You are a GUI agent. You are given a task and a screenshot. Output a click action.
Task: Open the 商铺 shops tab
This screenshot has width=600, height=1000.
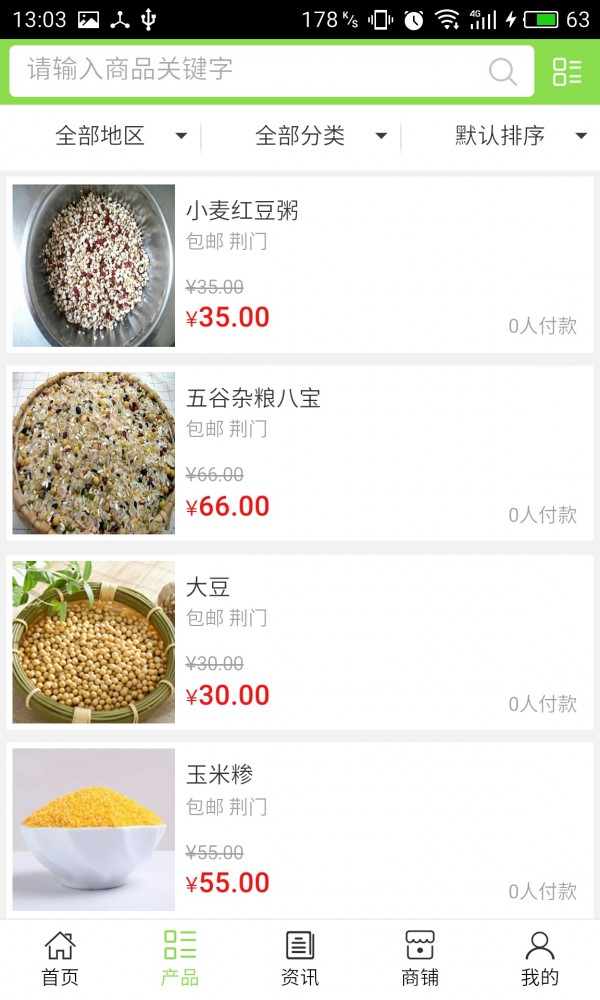point(420,958)
